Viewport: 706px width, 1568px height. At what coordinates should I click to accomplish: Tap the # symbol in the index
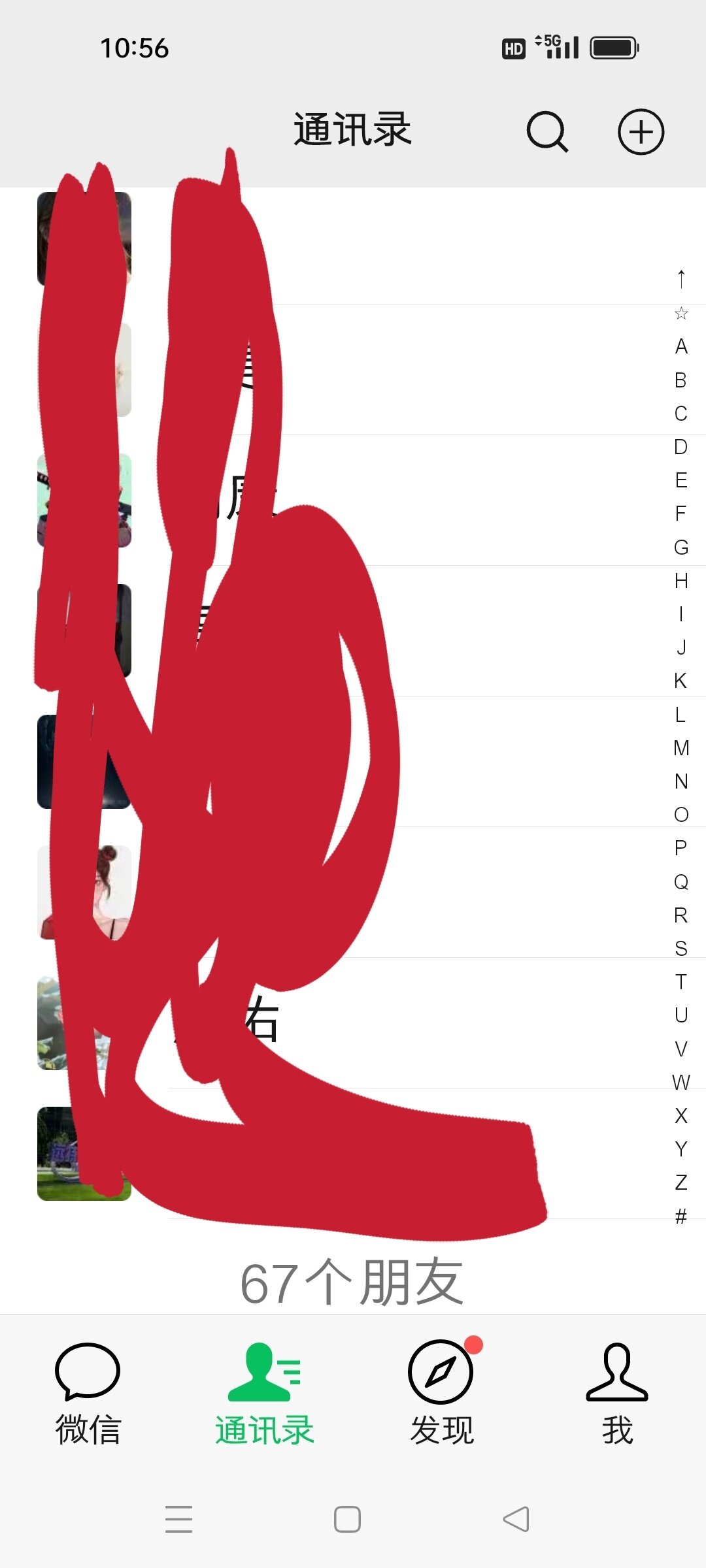tap(681, 1216)
